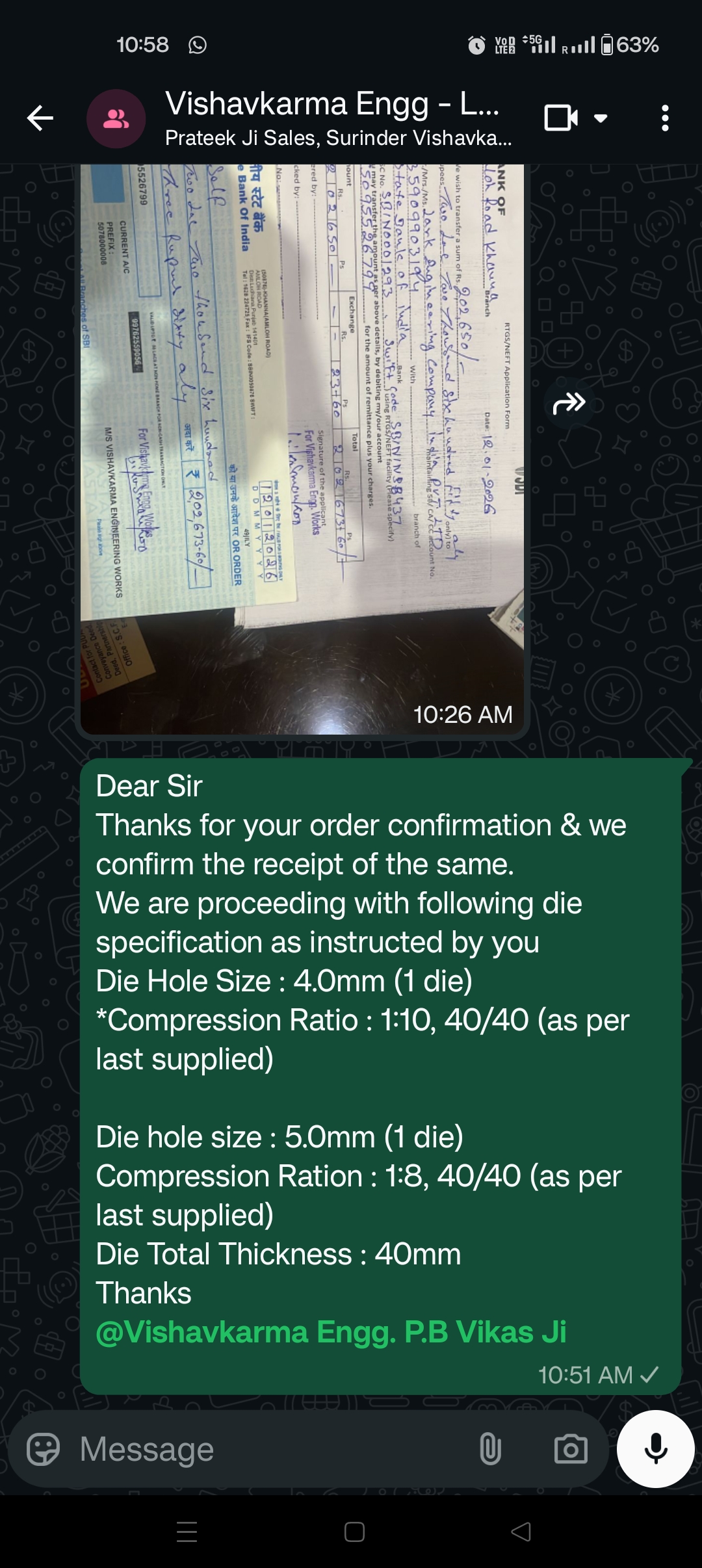Tap the @Vishavkarma Engg. P.B Vikas Ji mention
Viewport: 702px width, 1568px height.
click(331, 1332)
